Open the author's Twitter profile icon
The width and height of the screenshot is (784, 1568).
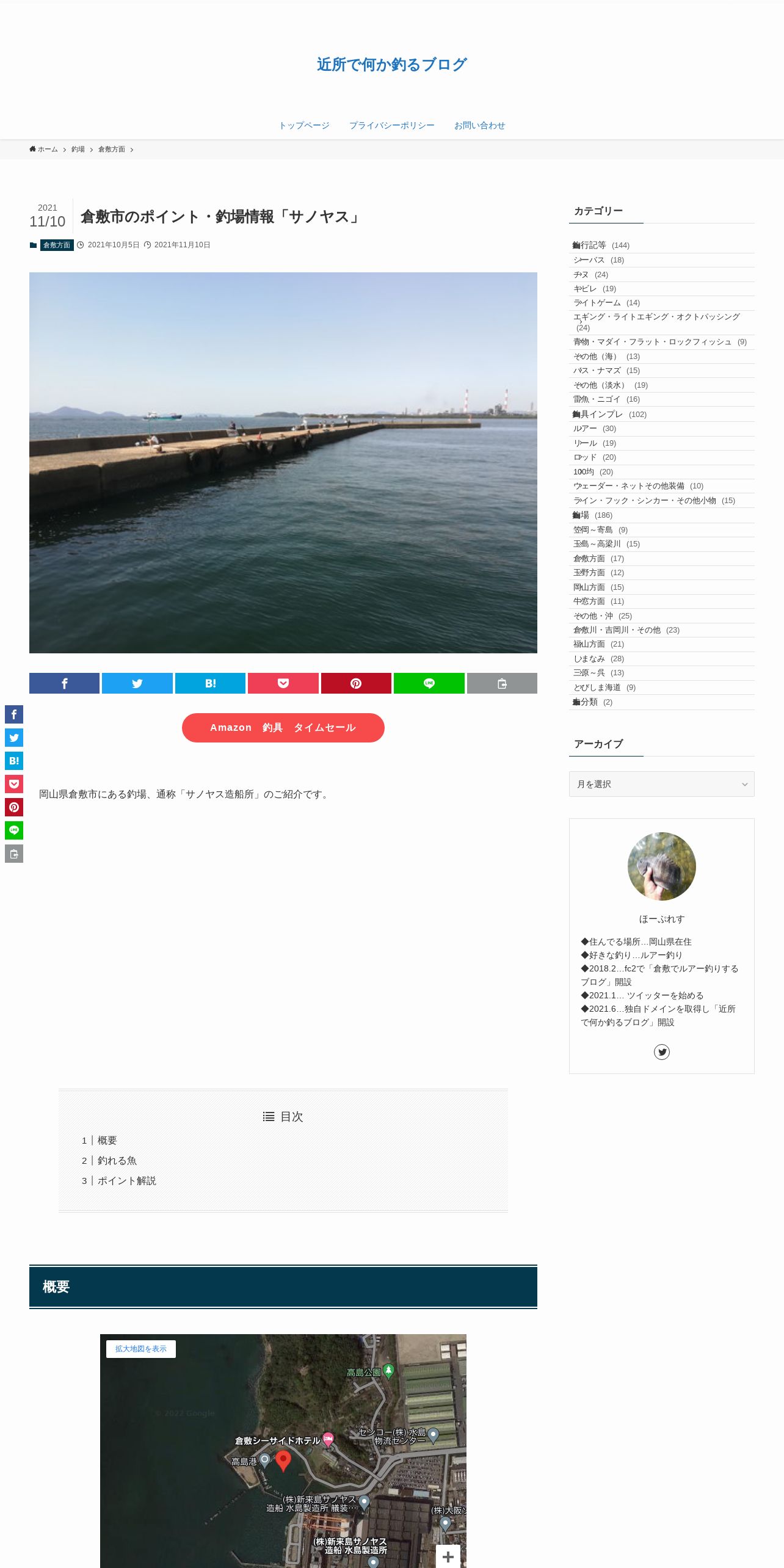(661, 1051)
